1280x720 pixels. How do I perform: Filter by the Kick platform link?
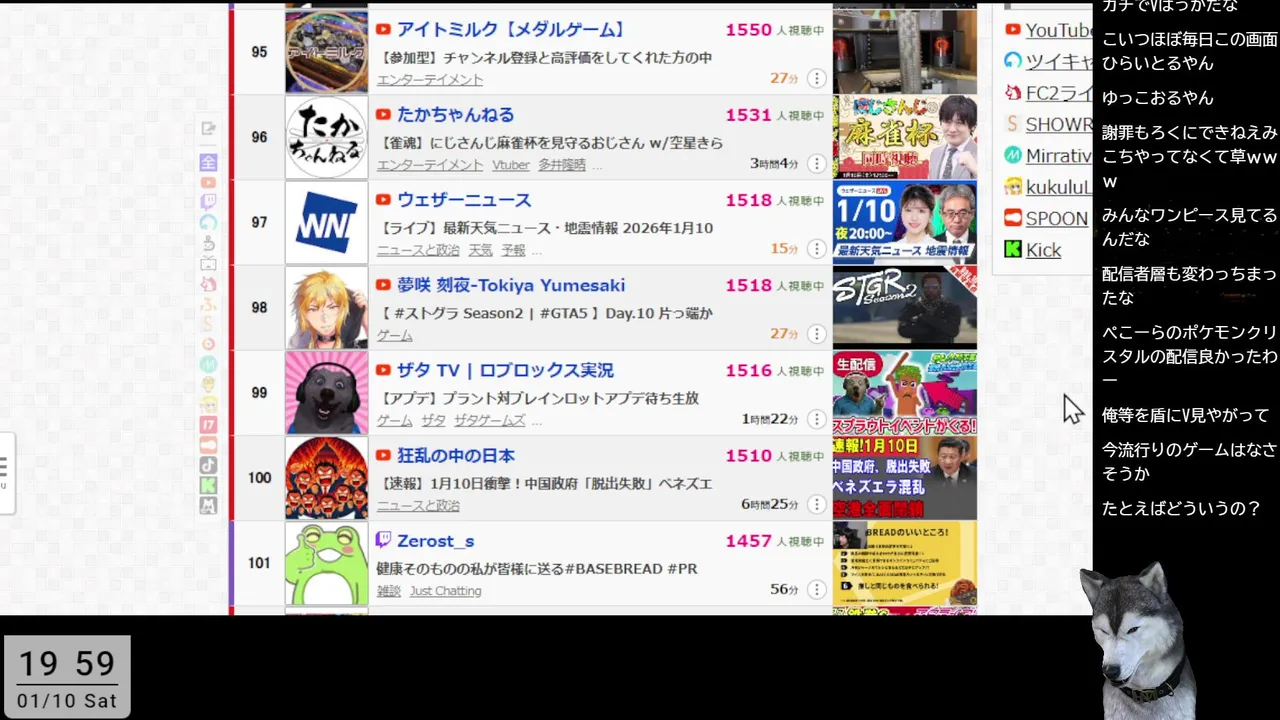[1042, 251]
